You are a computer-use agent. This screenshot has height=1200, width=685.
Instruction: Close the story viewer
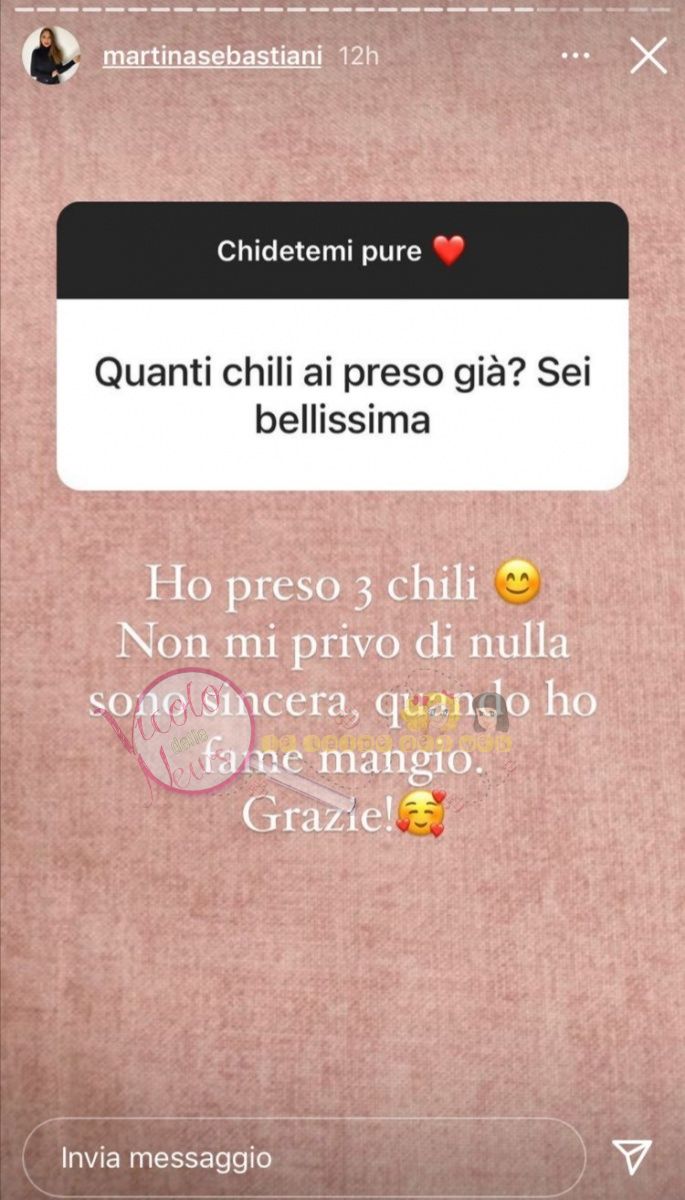[647, 56]
